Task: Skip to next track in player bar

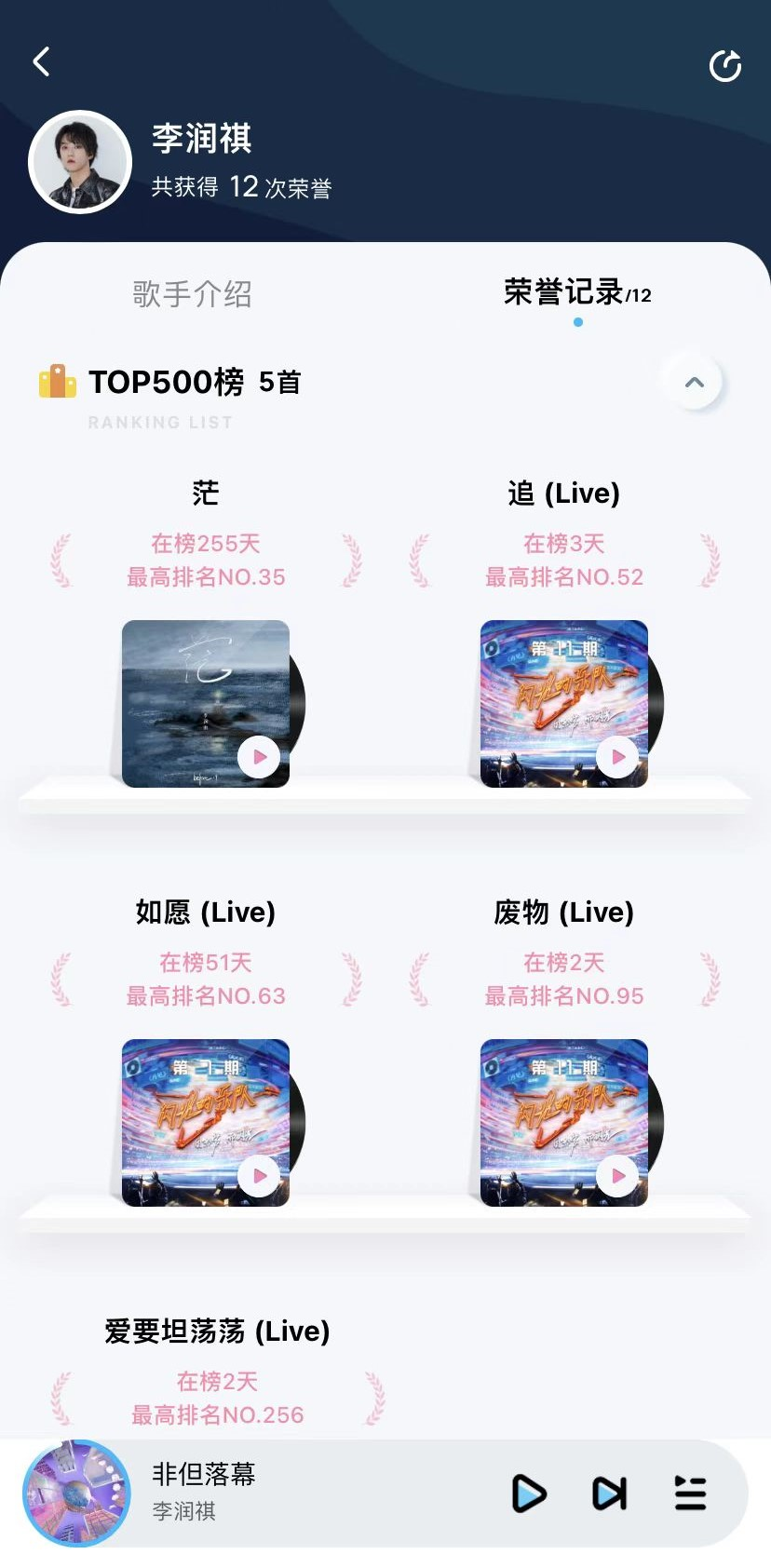Action: pyautogui.click(x=610, y=1494)
